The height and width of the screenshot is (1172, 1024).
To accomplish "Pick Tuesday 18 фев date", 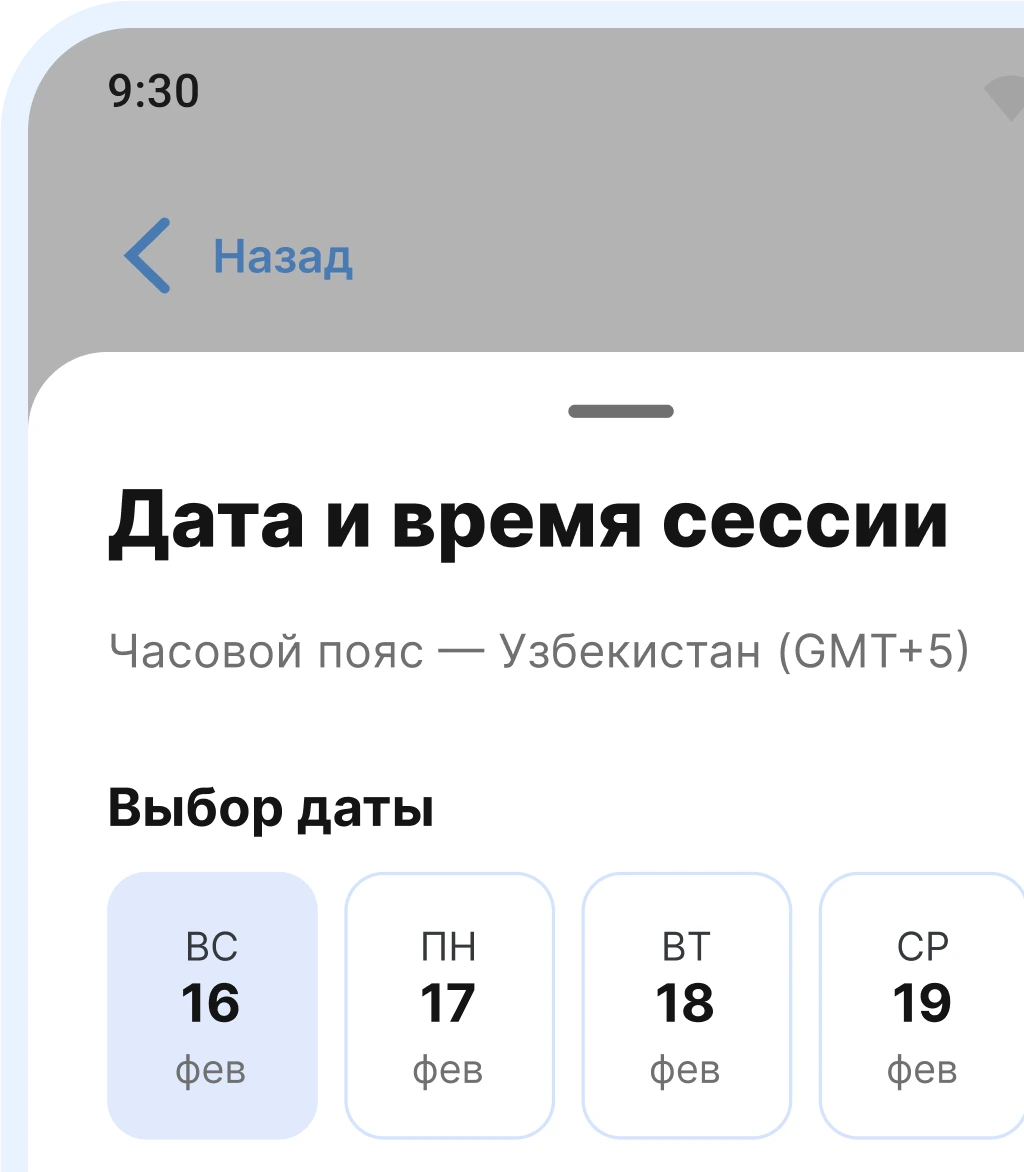I will coord(686,1005).
